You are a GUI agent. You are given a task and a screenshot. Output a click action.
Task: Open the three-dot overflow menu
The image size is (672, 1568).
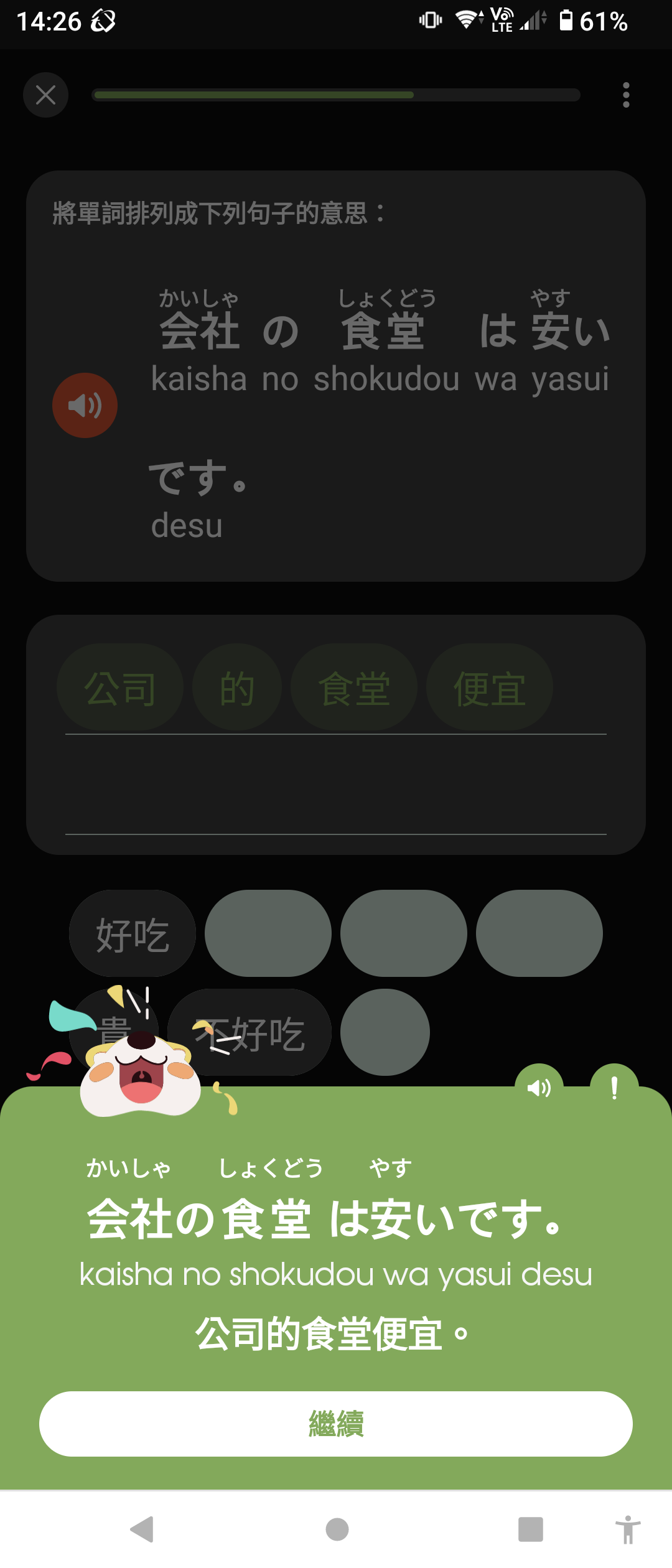pyautogui.click(x=626, y=95)
